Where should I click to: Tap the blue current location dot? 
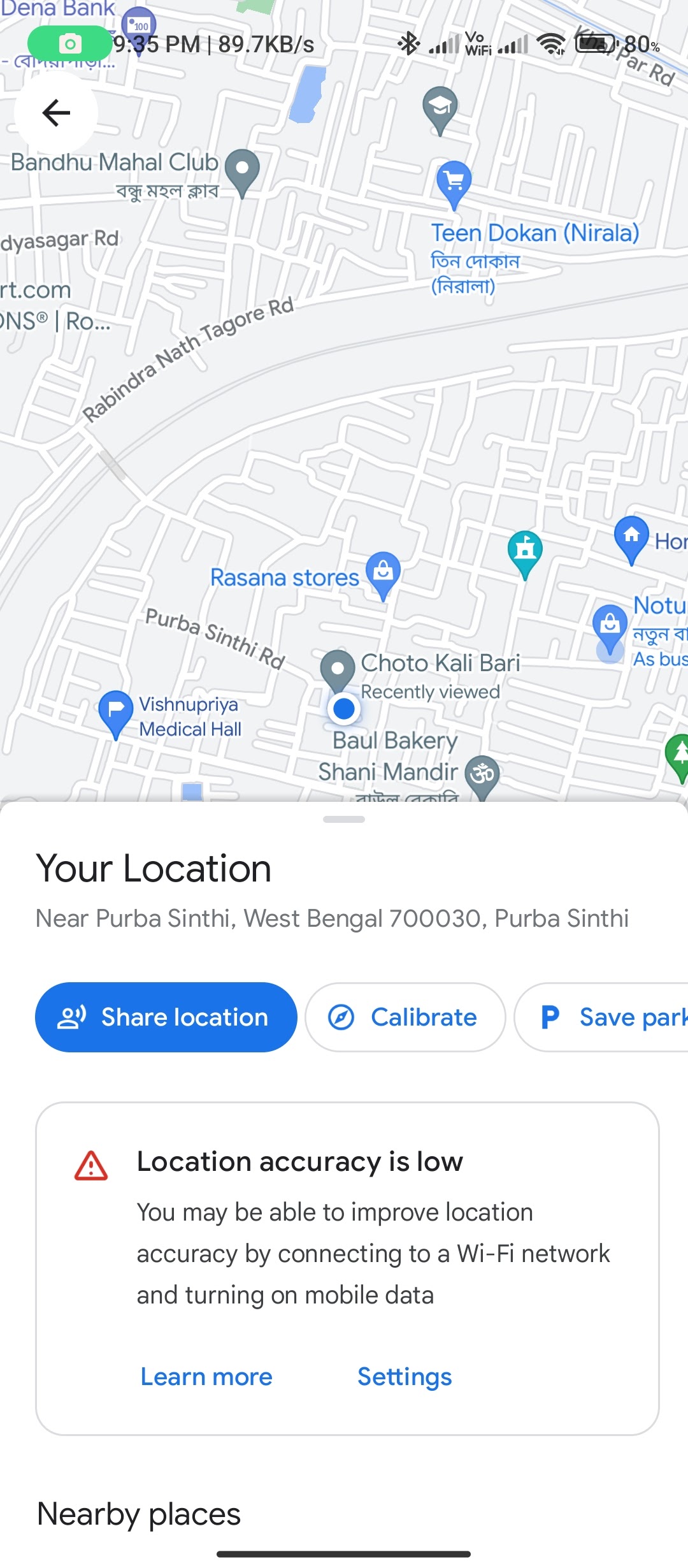(344, 709)
